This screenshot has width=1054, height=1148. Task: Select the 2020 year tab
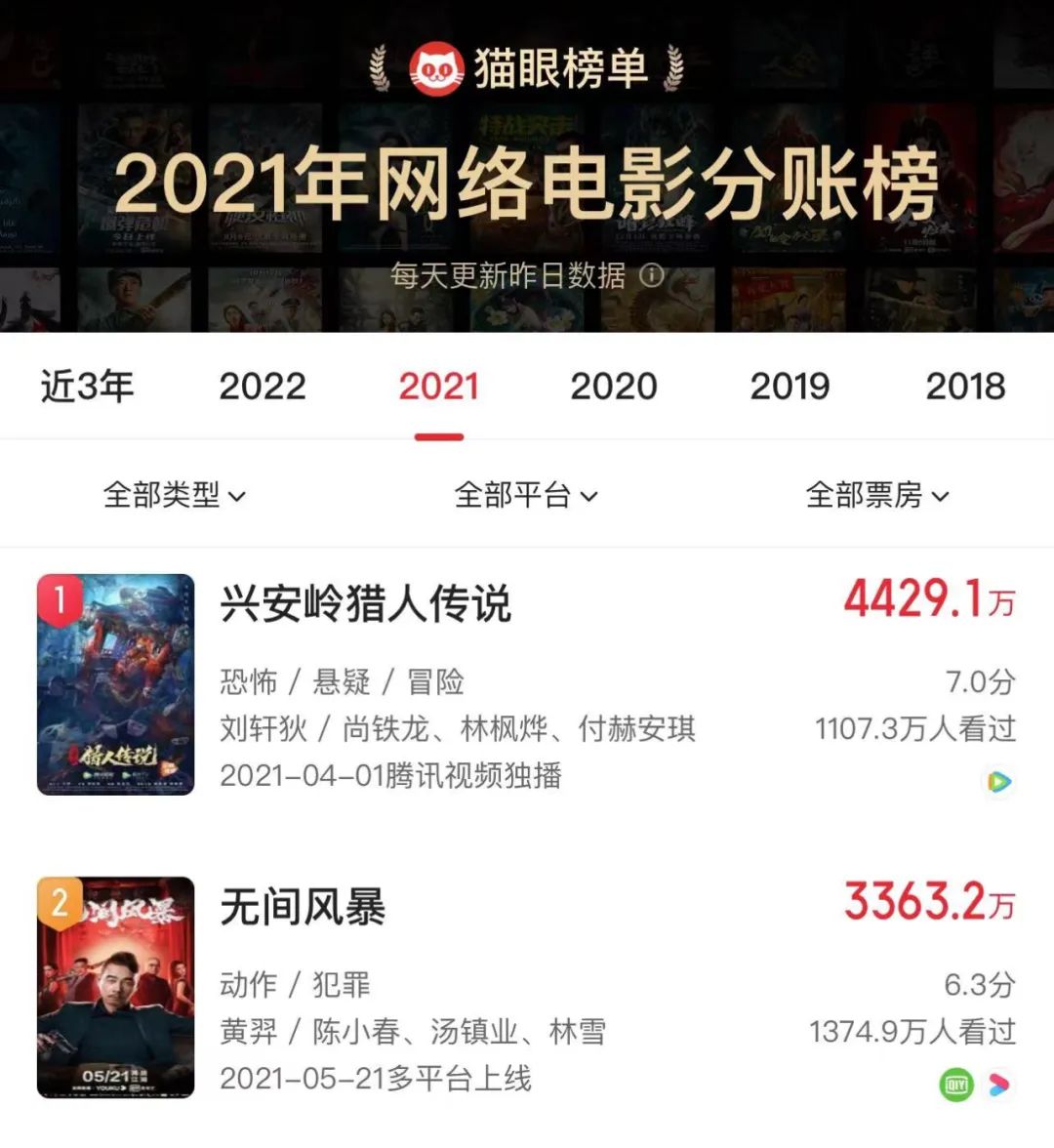614,387
